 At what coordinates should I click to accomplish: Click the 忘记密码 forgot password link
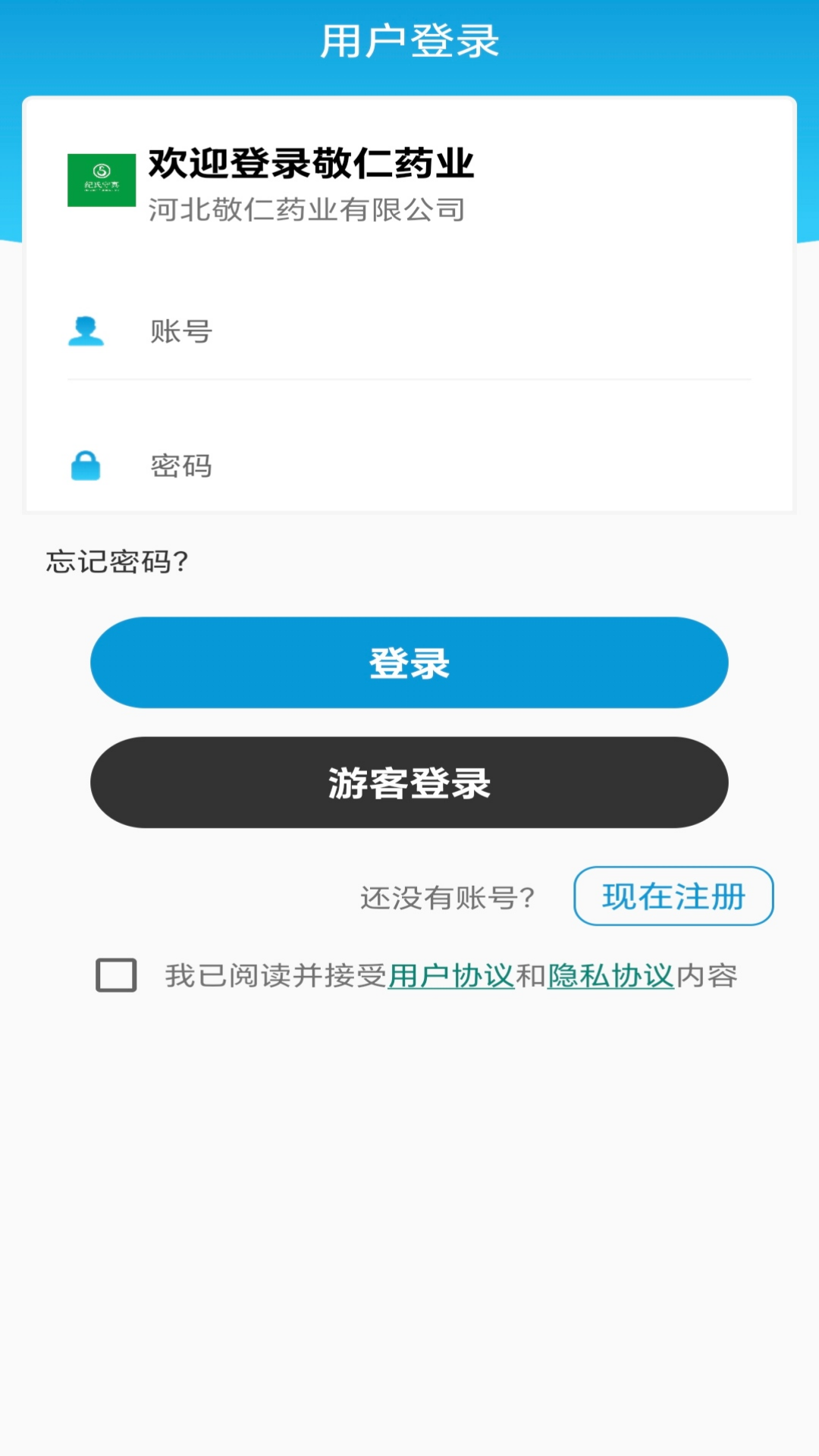click(115, 563)
